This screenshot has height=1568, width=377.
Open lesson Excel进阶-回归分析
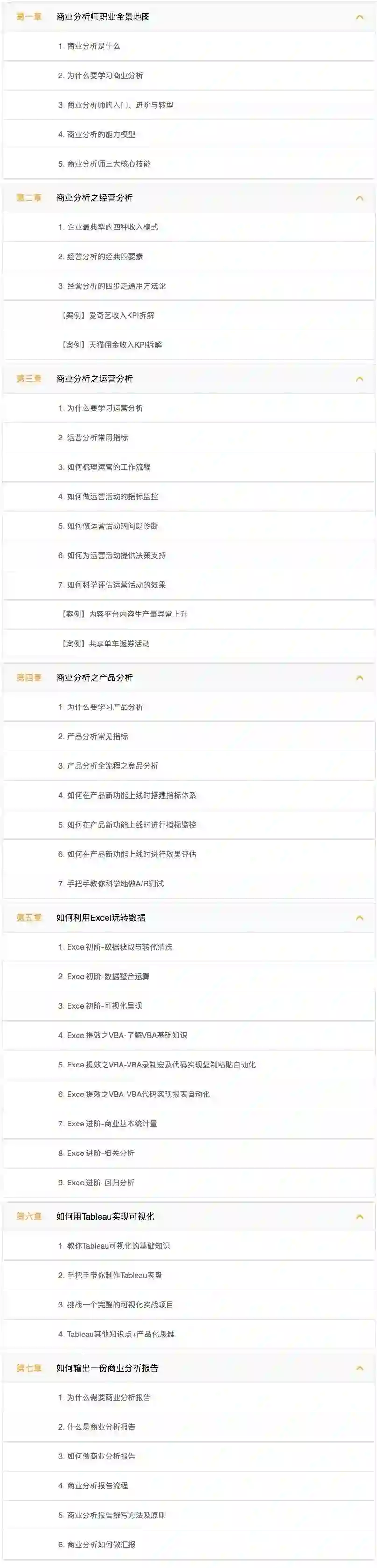tap(189, 1182)
